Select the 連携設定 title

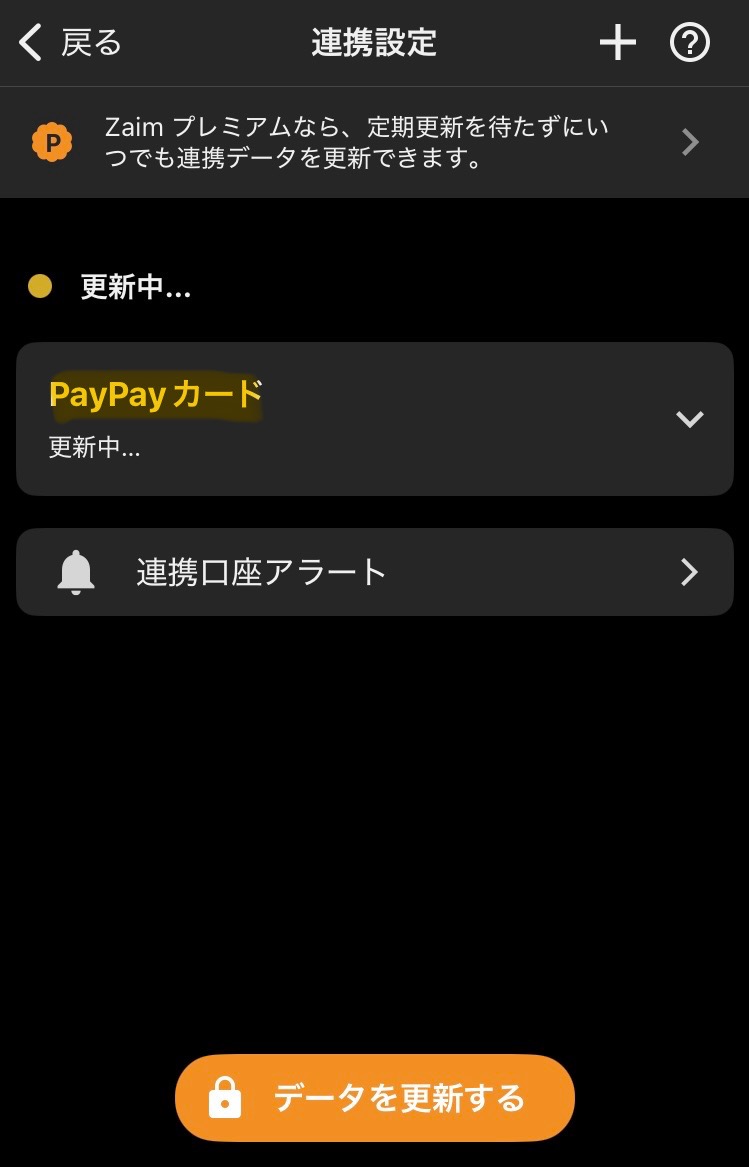374,43
